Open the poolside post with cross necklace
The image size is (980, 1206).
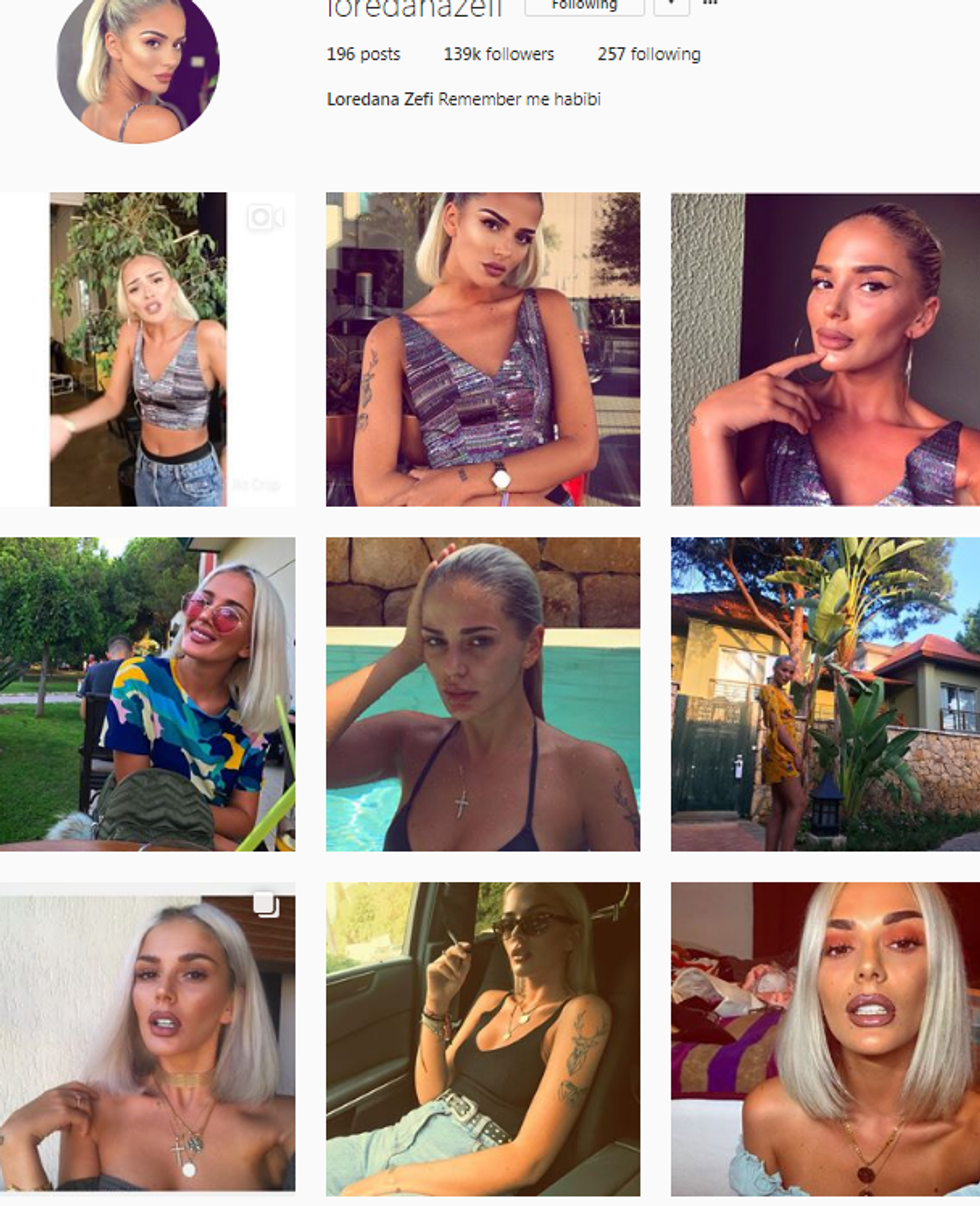[483, 694]
